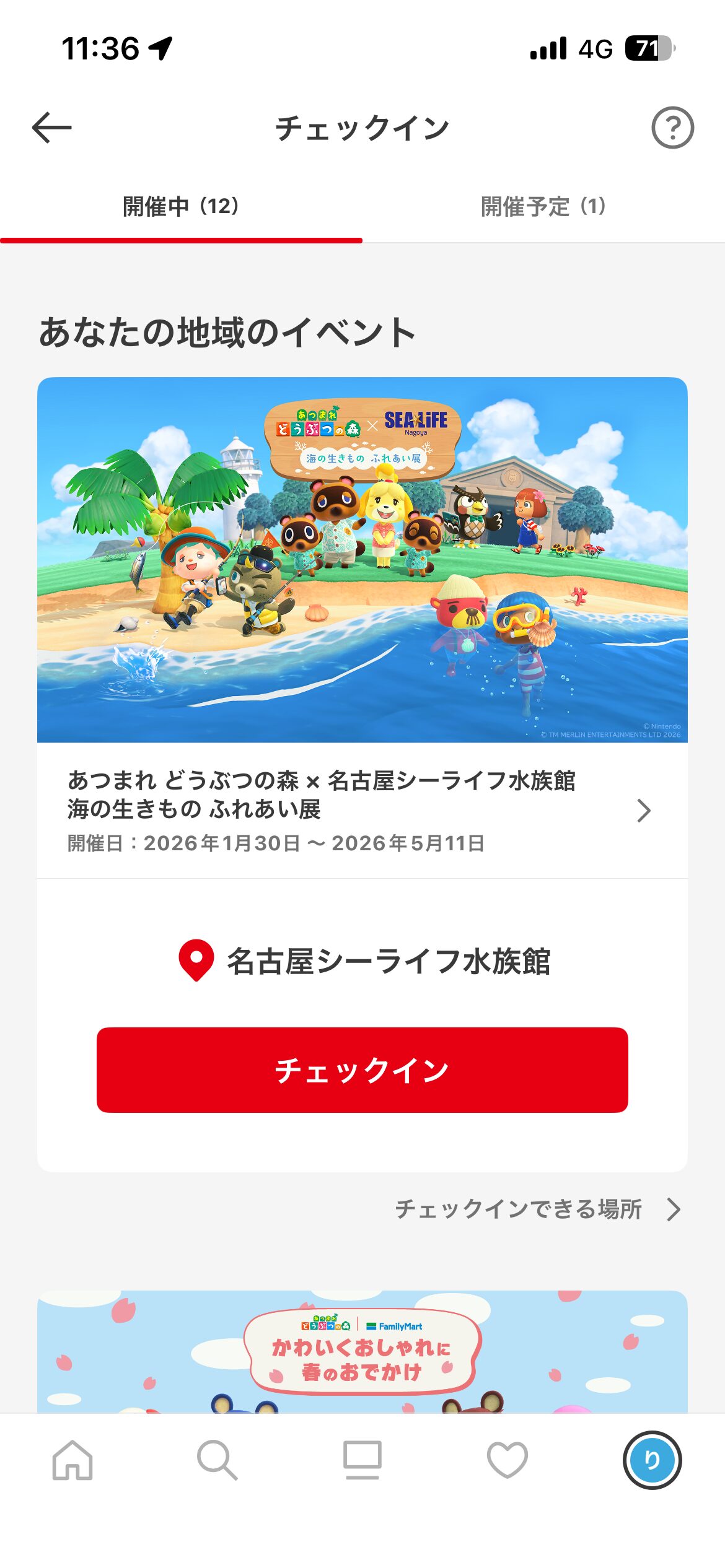Go to the home tab
This screenshot has width=725, height=1568.
coord(72,1460)
